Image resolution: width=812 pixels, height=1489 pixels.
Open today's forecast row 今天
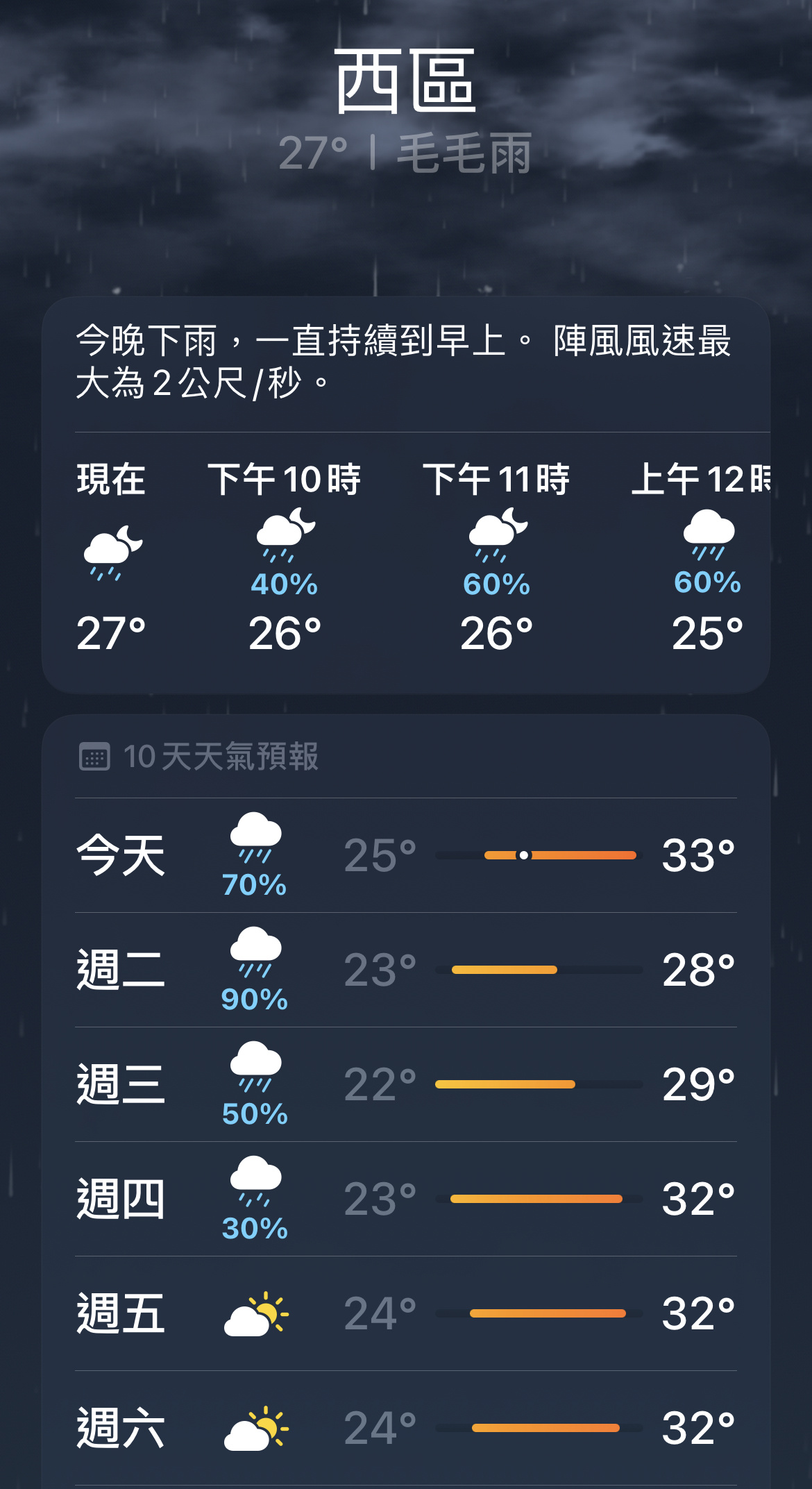406,855
